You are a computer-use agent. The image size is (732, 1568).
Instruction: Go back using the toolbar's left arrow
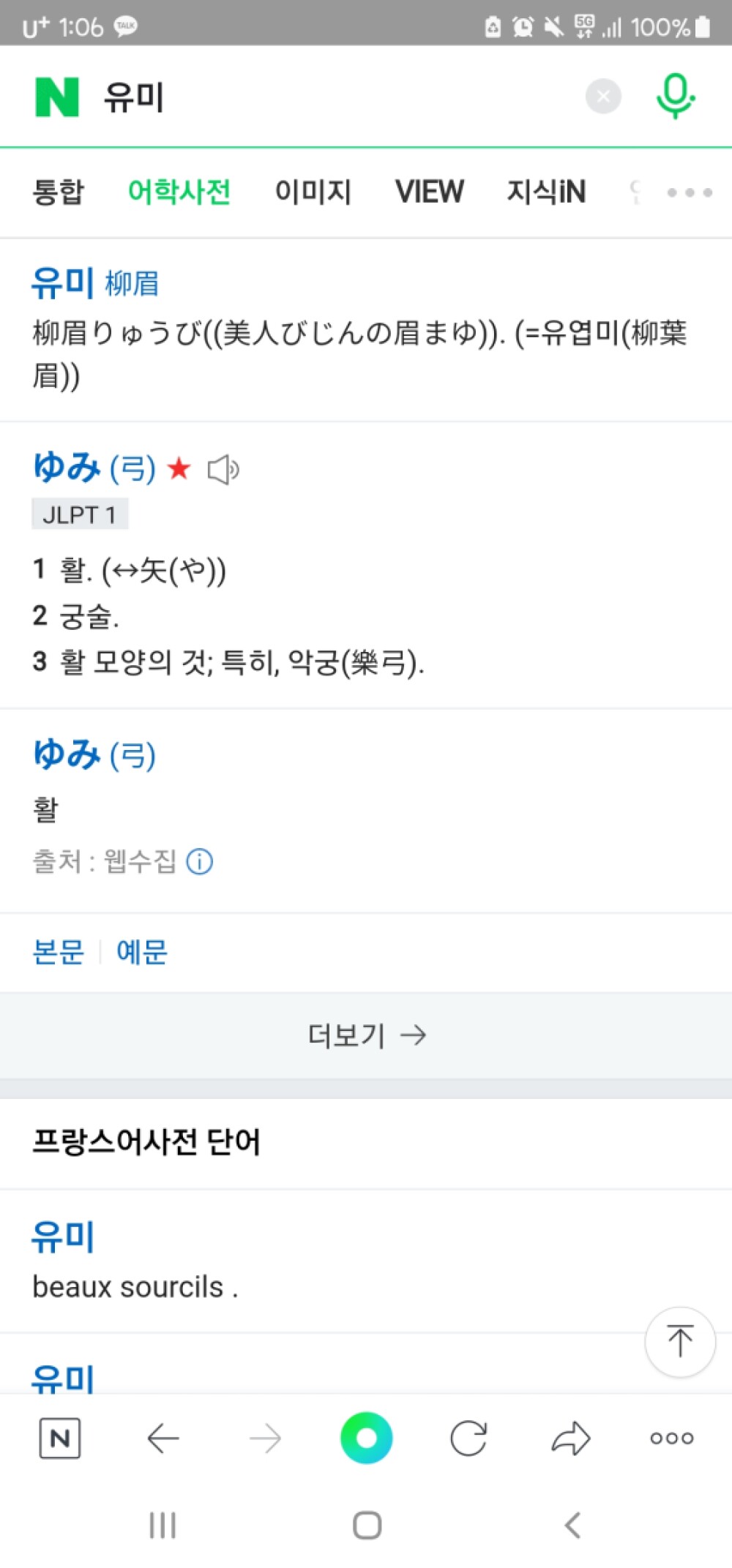pyautogui.click(x=163, y=1438)
